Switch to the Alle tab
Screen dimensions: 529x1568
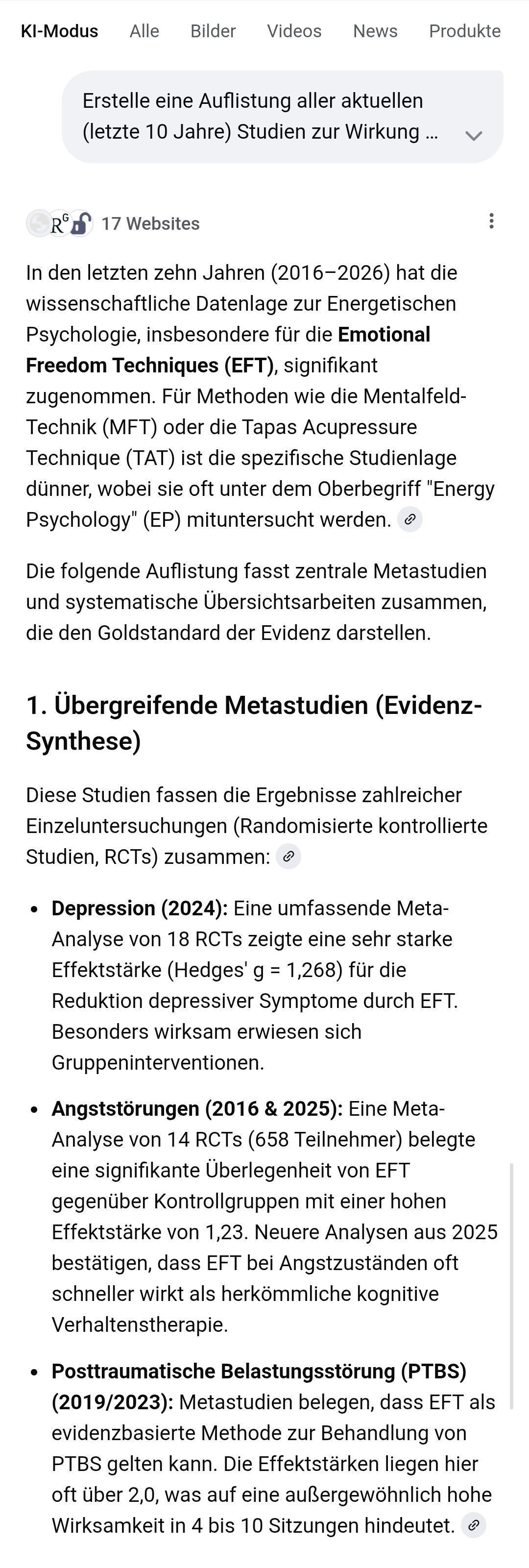144,31
